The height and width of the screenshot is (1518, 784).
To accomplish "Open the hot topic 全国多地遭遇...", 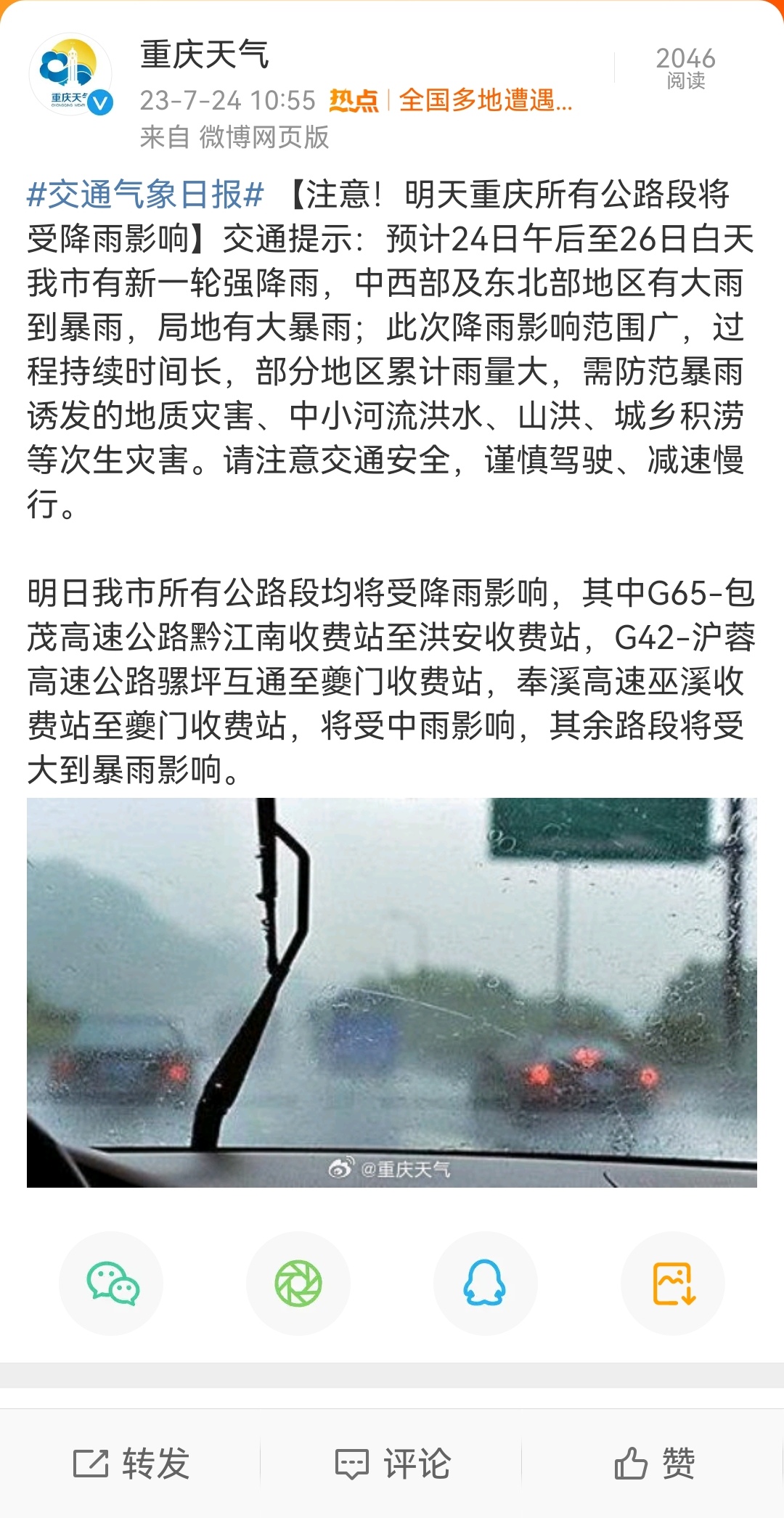I will [484, 100].
